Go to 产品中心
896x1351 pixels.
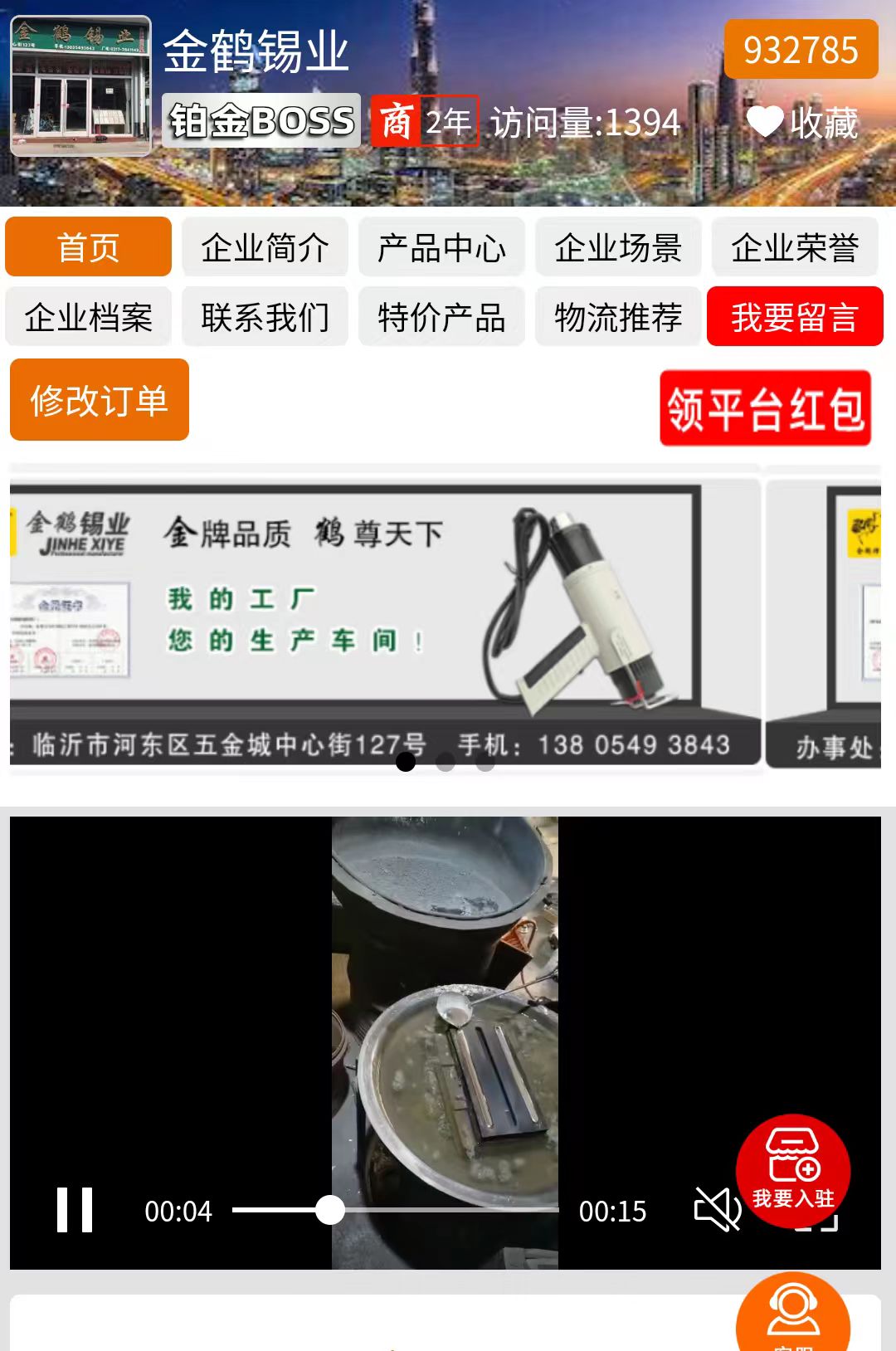pyautogui.click(x=441, y=247)
